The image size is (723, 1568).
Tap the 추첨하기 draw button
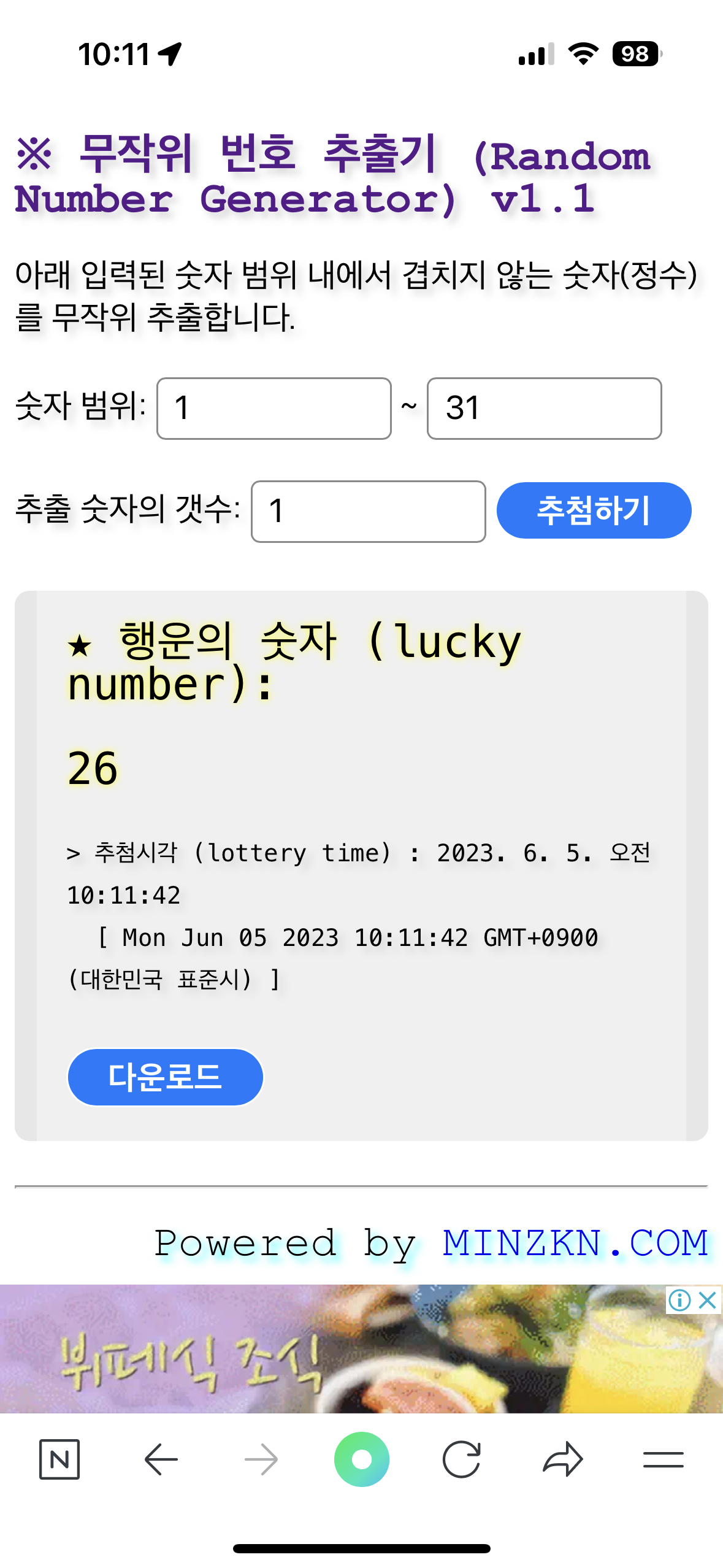[594, 510]
